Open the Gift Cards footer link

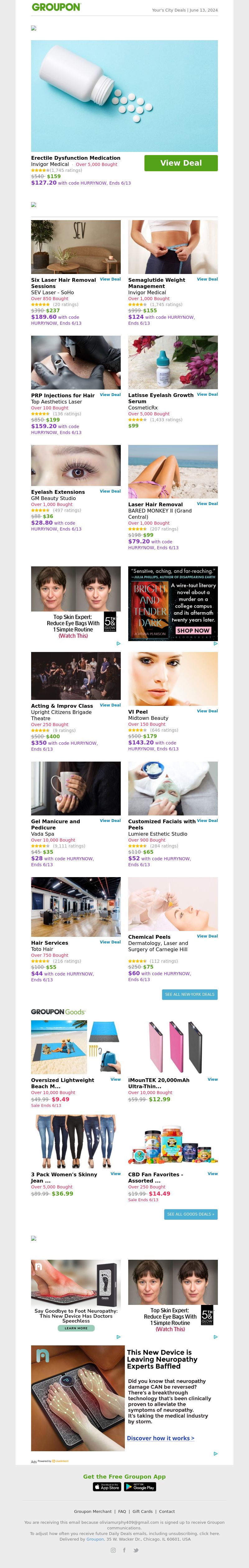[x=143, y=1511]
